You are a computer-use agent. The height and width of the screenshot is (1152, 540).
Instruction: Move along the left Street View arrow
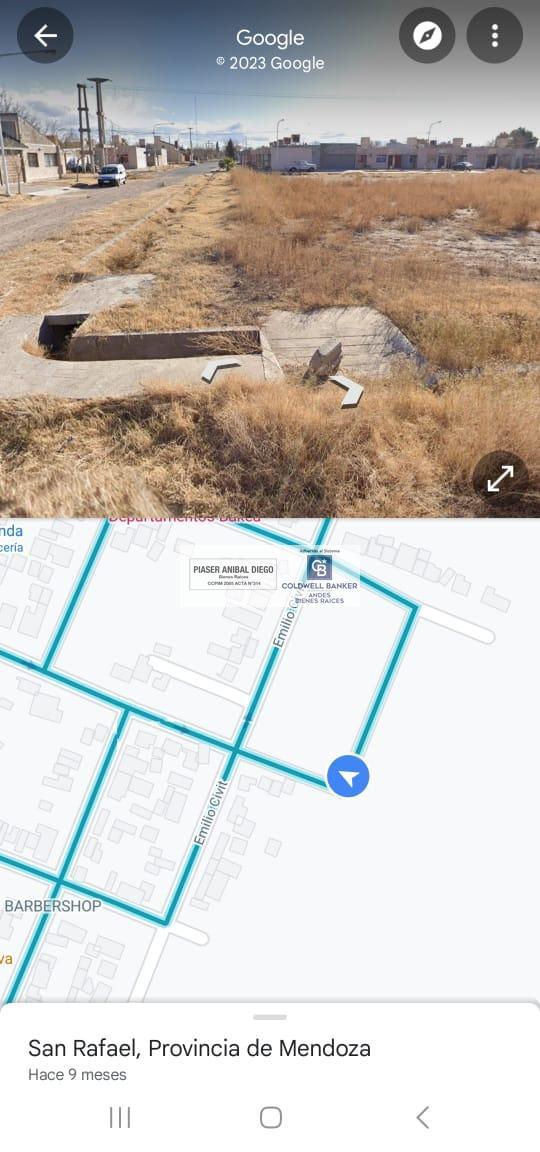click(220, 370)
